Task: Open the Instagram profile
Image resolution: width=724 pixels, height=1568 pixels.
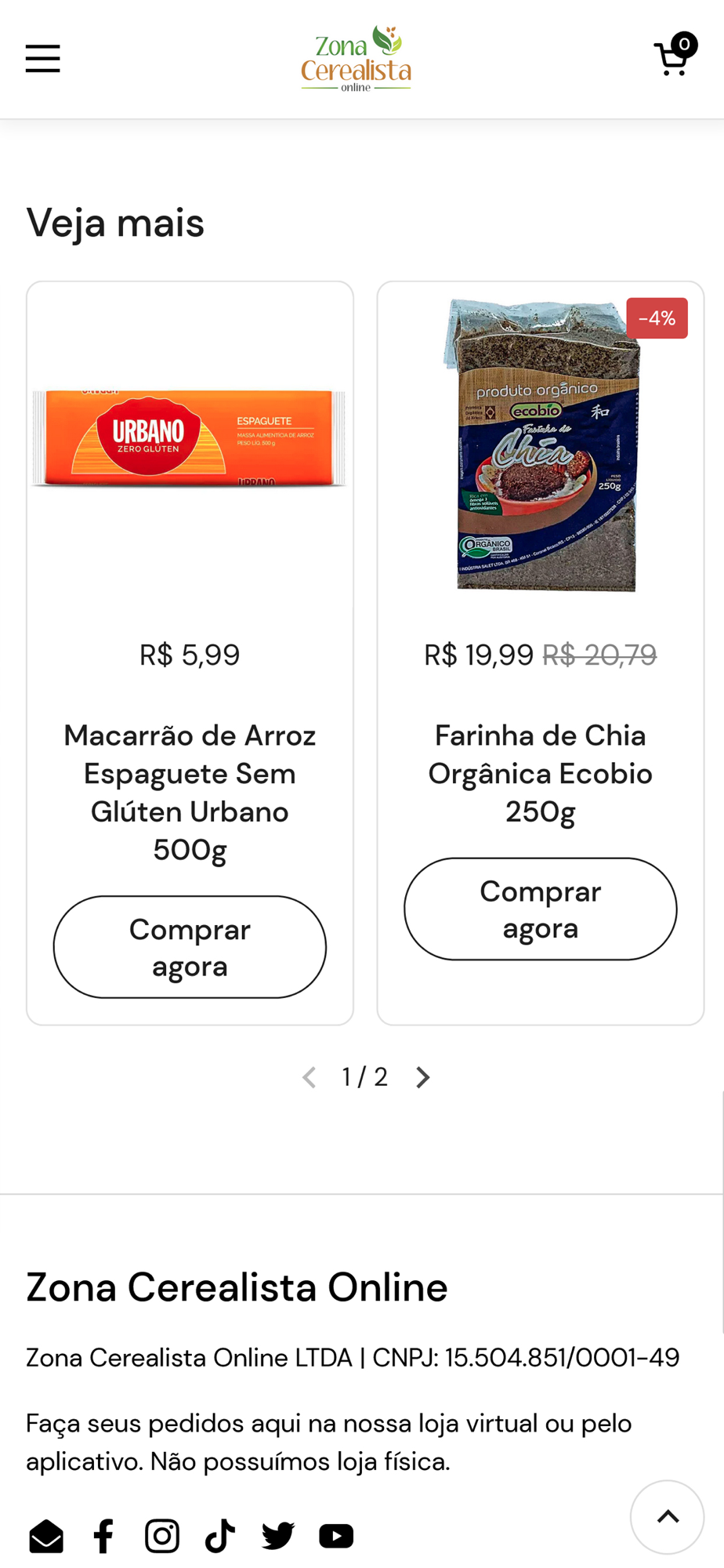Action: click(162, 1536)
